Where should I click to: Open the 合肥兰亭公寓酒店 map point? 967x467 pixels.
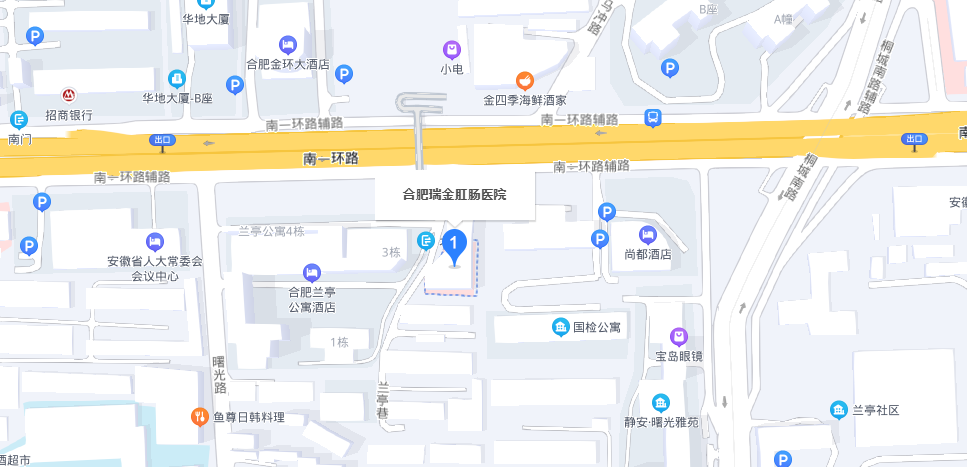(313, 272)
